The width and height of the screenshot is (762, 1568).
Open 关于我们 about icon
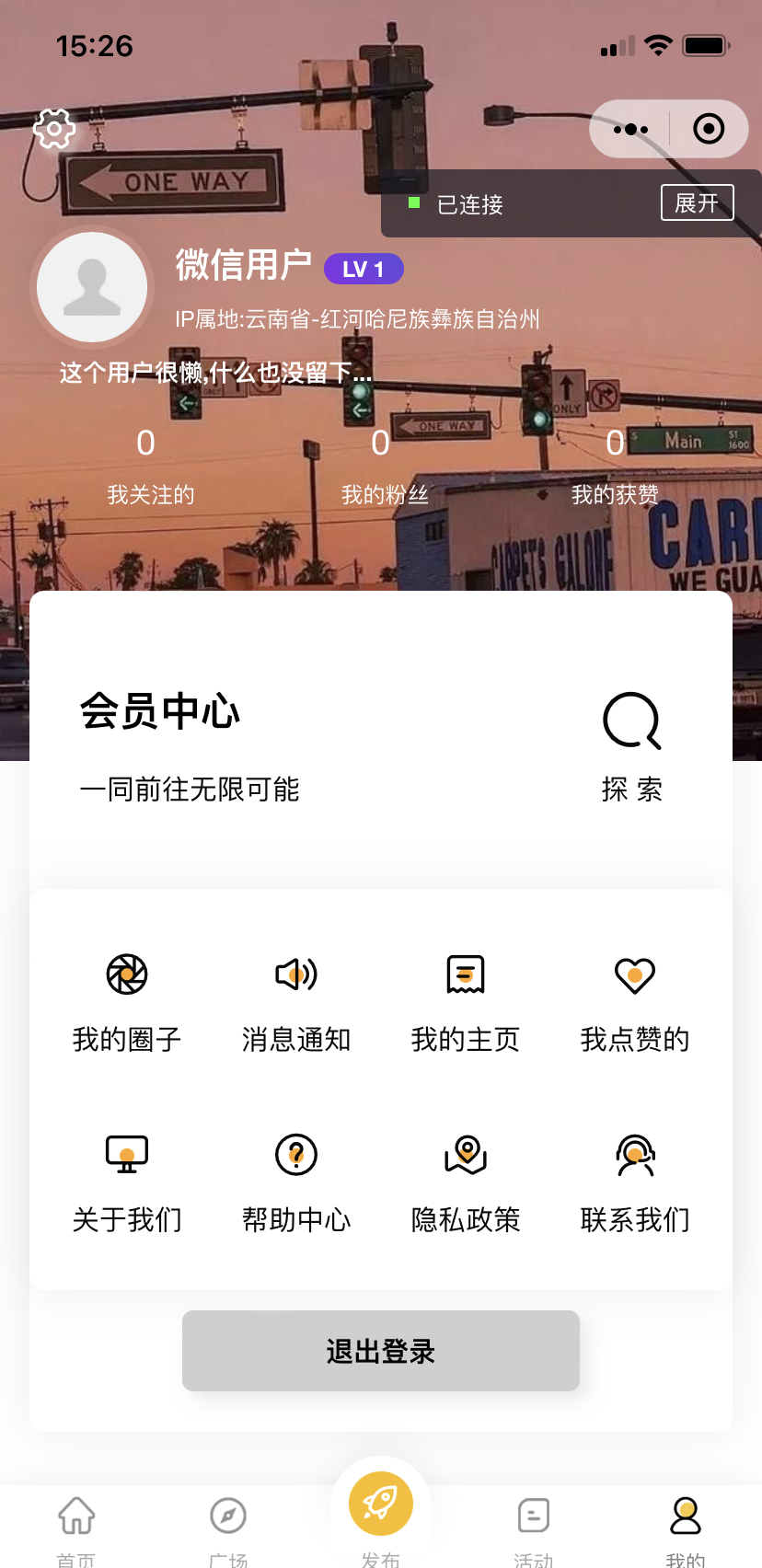pos(126,1155)
